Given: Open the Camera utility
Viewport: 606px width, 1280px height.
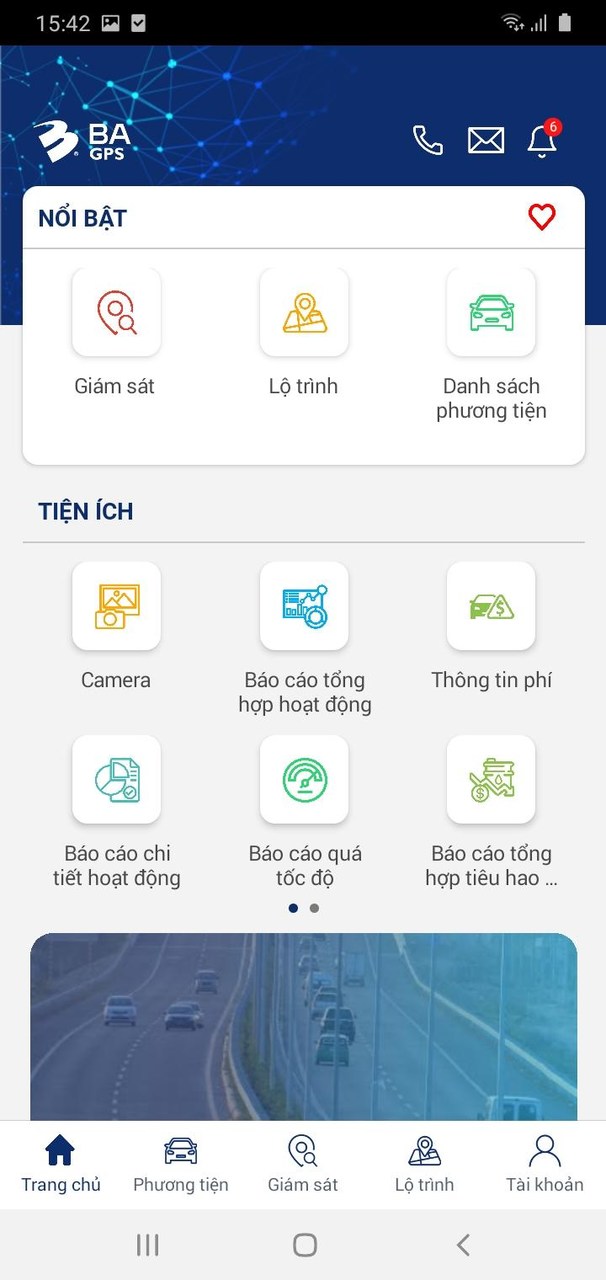Looking at the screenshot, I should [116, 606].
